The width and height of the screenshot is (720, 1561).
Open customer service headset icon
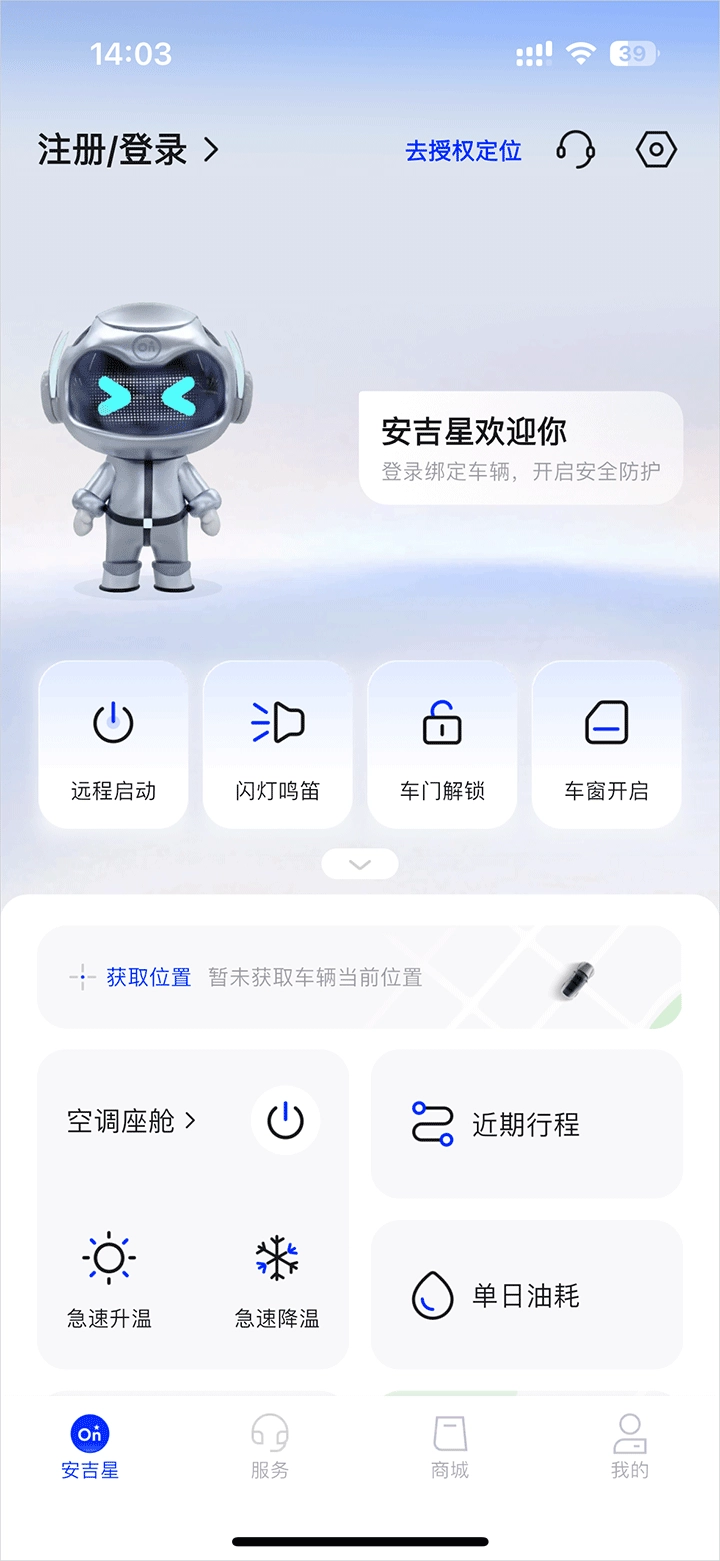(x=576, y=149)
